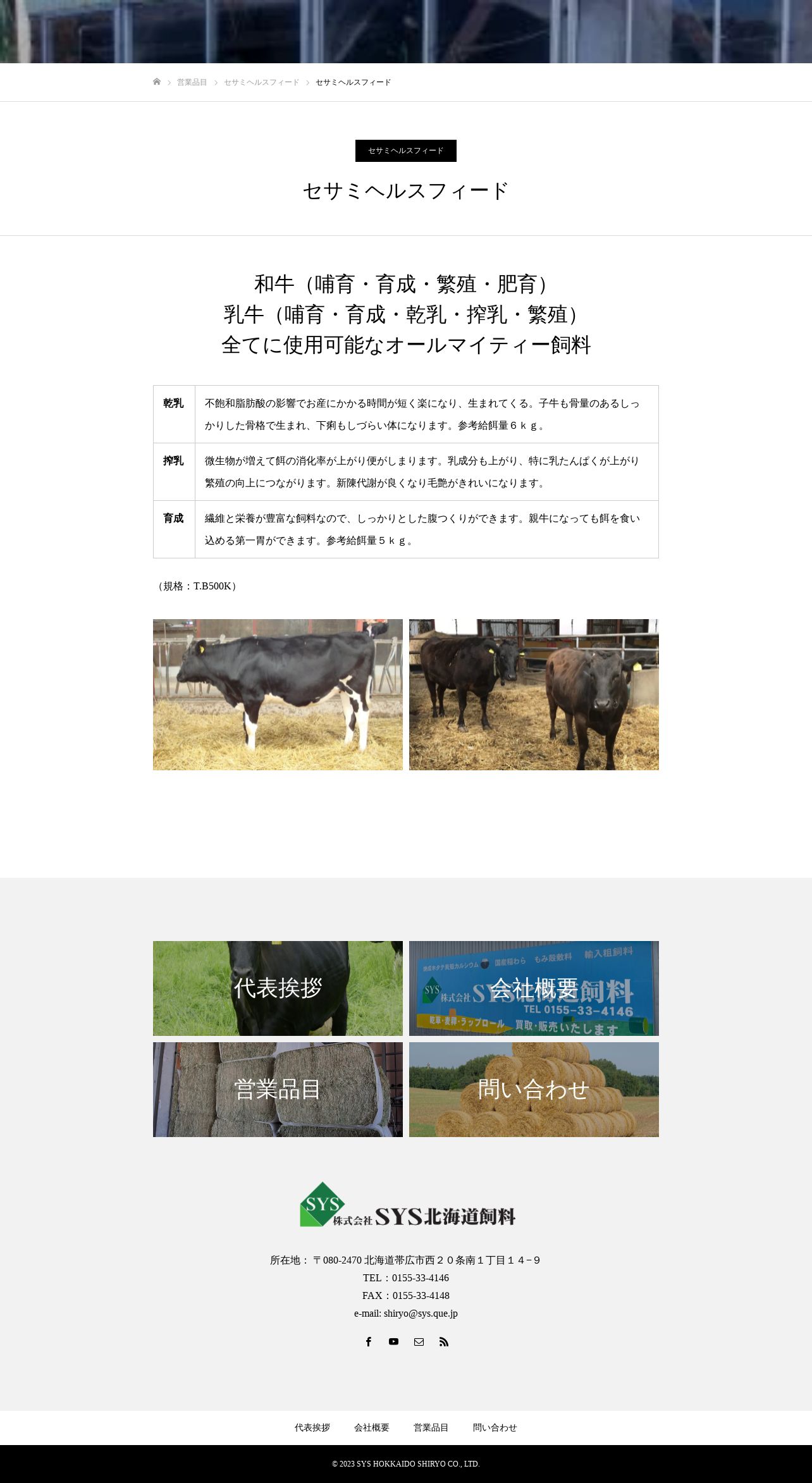The image size is (812, 1483).
Task: Tap the black セサミヘルスフィード category label
Action: tap(406, 151)
